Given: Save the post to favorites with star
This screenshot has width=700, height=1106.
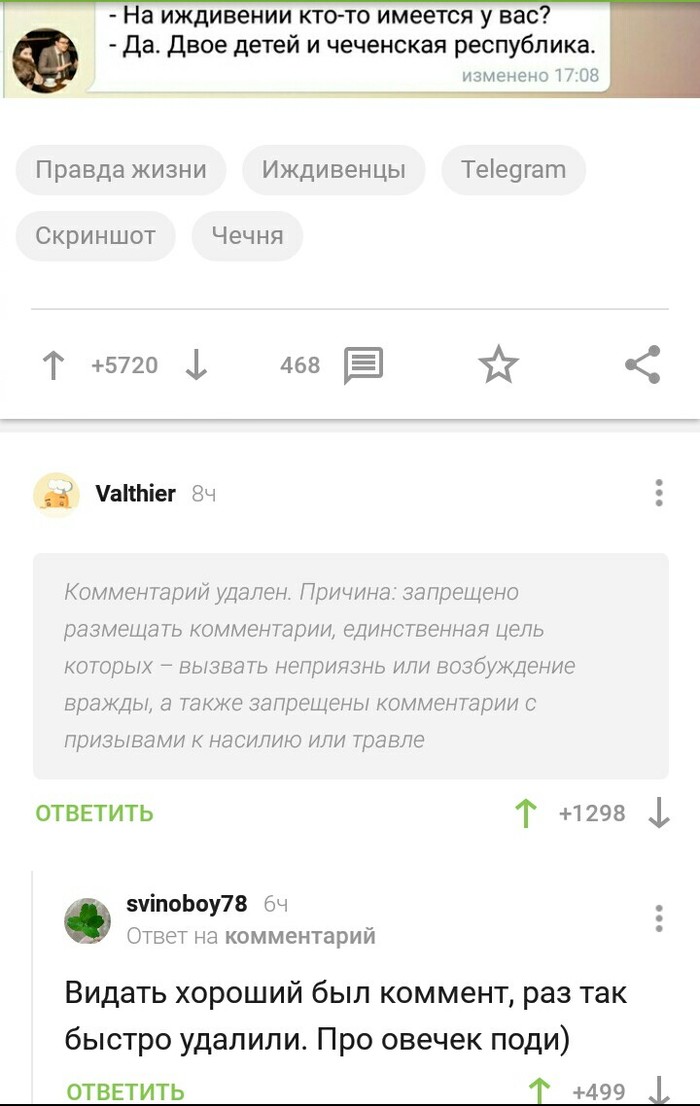Looking at the screenshot, I should pos(498,366).
